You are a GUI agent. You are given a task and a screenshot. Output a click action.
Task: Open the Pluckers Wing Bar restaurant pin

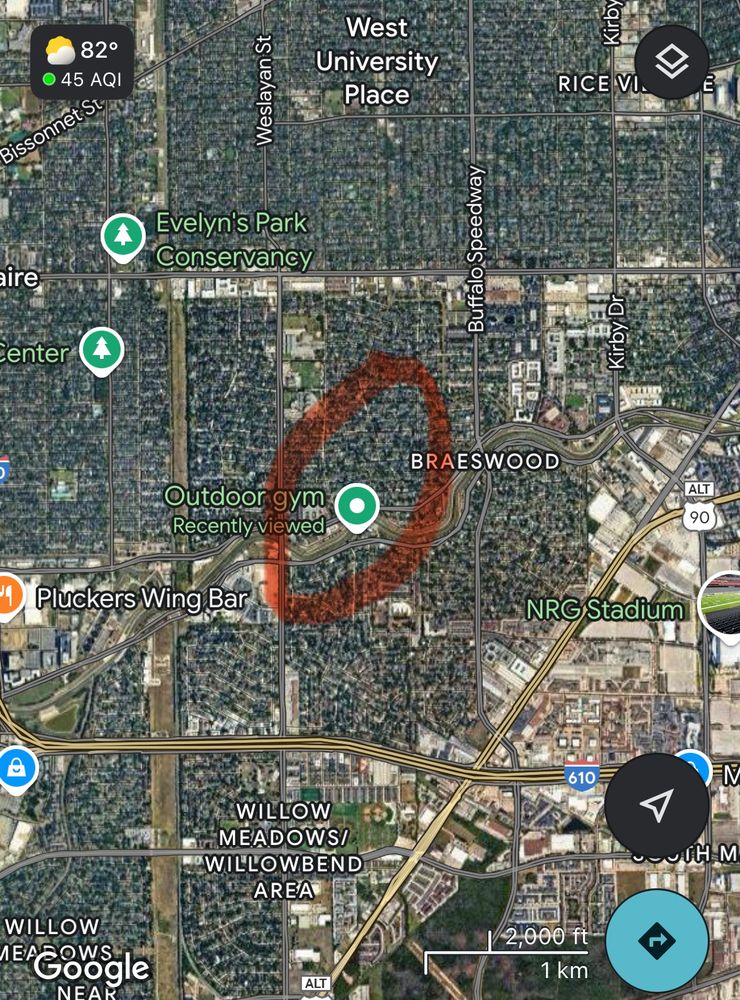tap(8, 596)
